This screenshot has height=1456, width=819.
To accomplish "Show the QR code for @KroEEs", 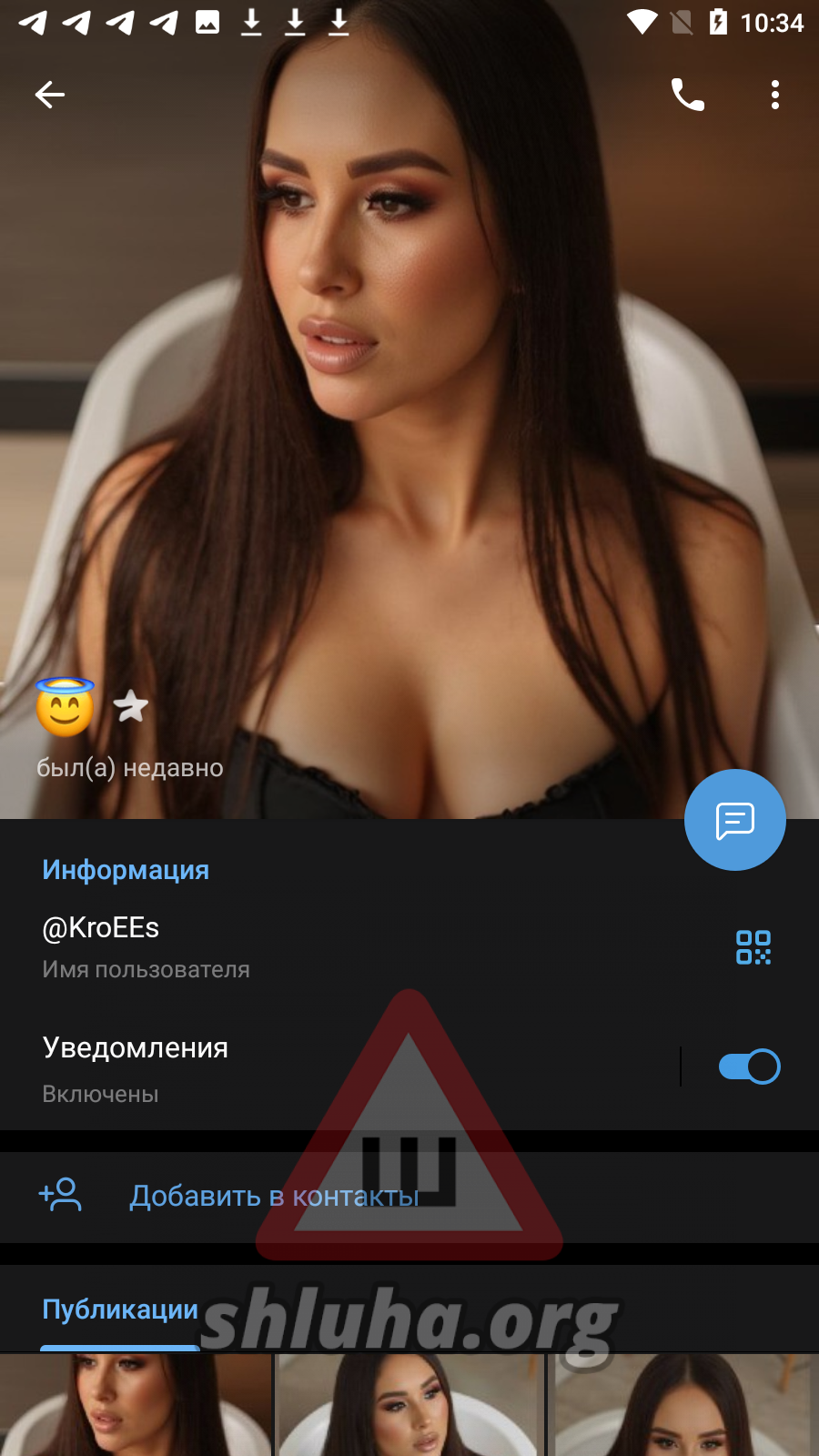I will pyautogui.click(x=753, y=947).
